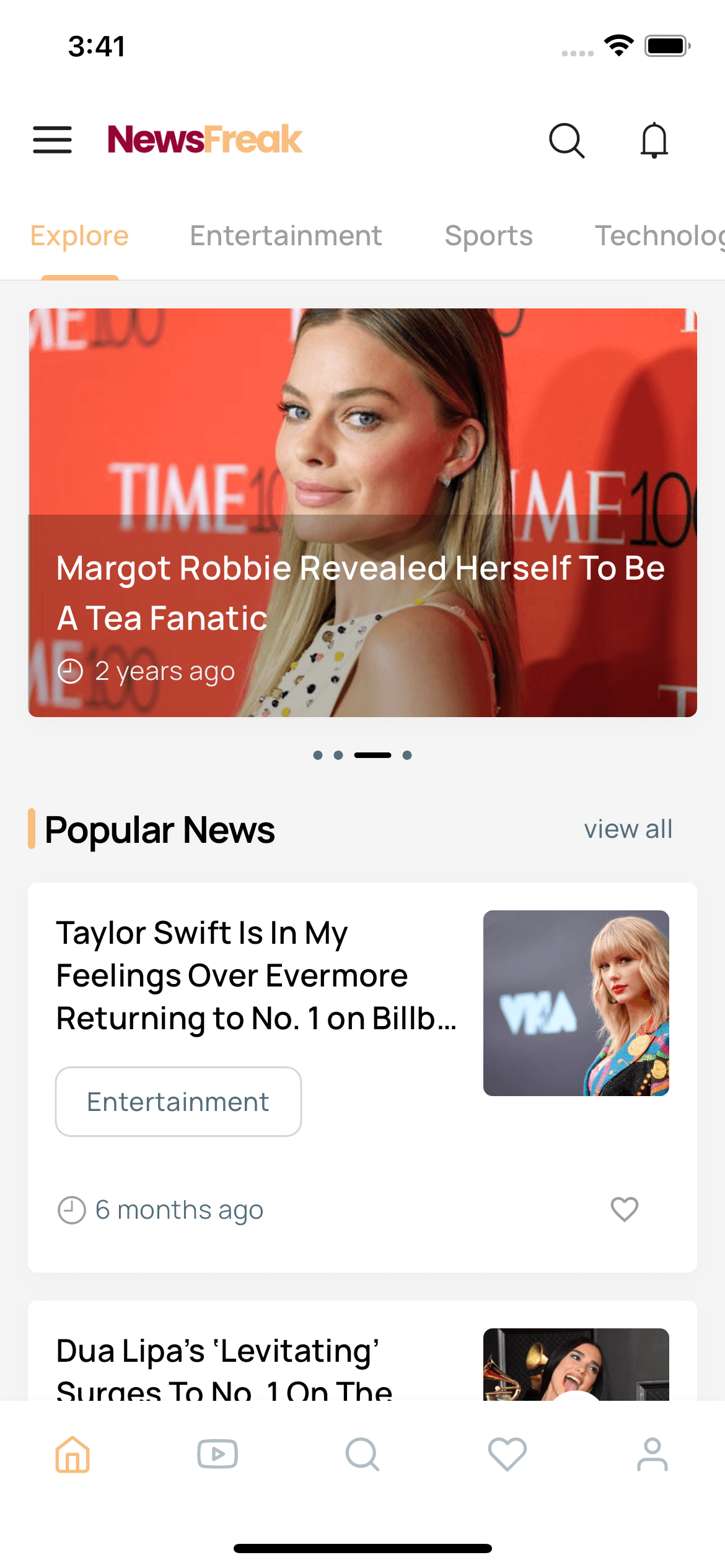Open the hamburger navigation menu
The width and height of the screenshot is (725, 1568).
point(52,141)
